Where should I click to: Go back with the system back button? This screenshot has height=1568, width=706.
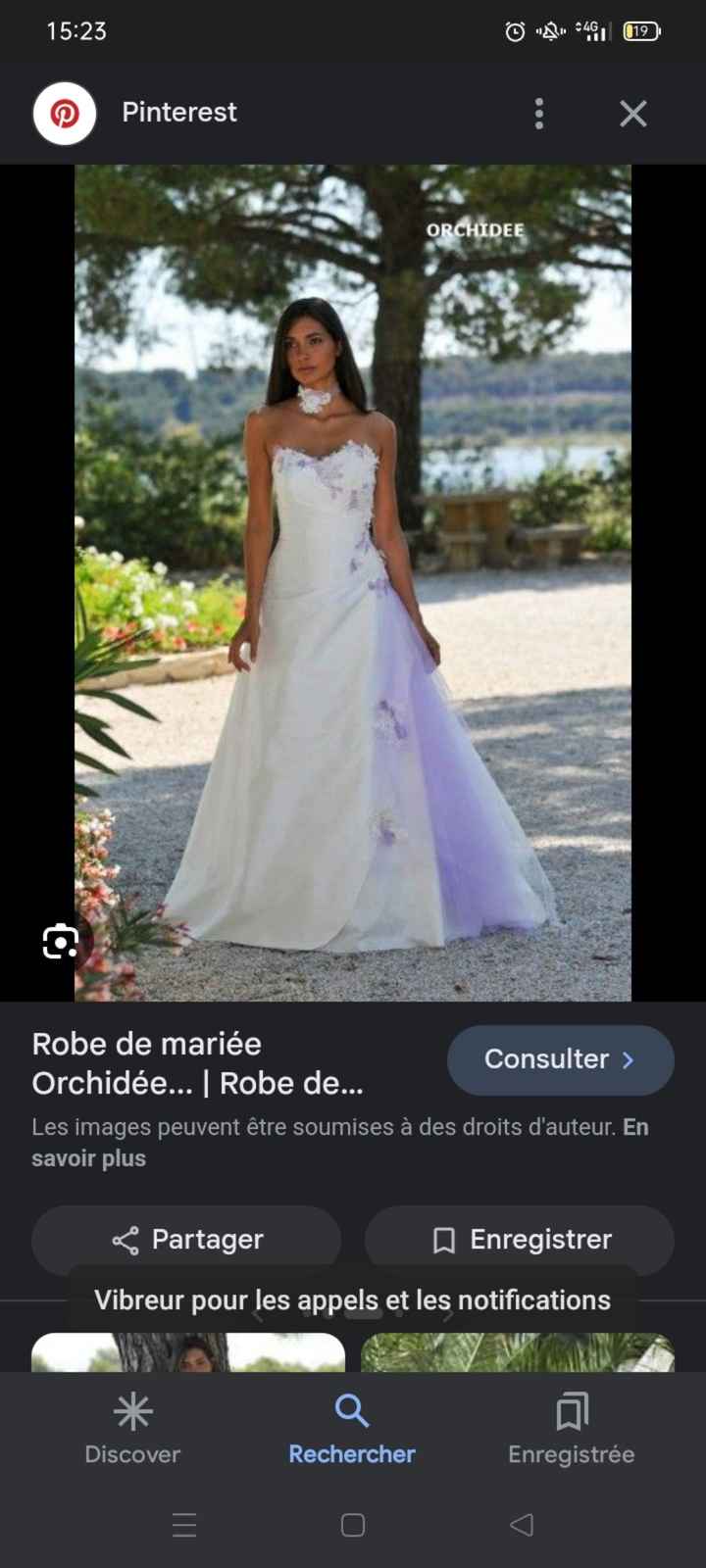pos(522,1525)
